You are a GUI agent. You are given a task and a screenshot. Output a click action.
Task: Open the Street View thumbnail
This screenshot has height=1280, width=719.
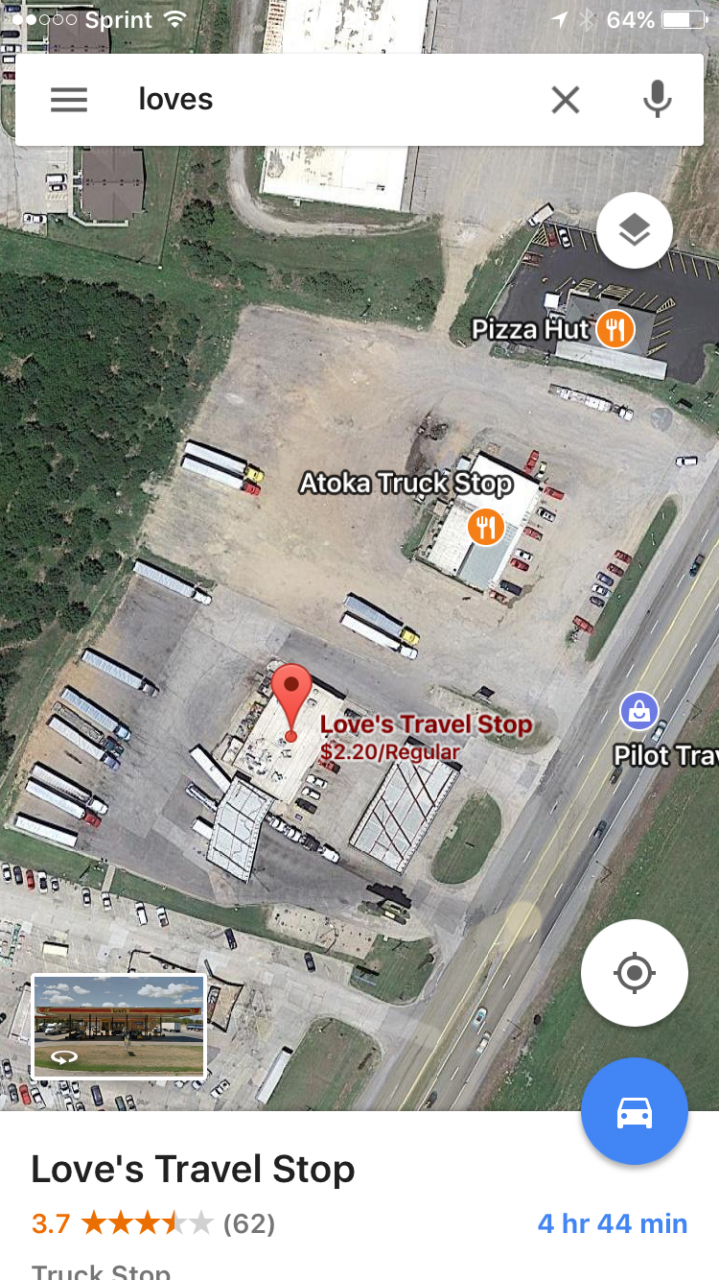coord(119,1027)
